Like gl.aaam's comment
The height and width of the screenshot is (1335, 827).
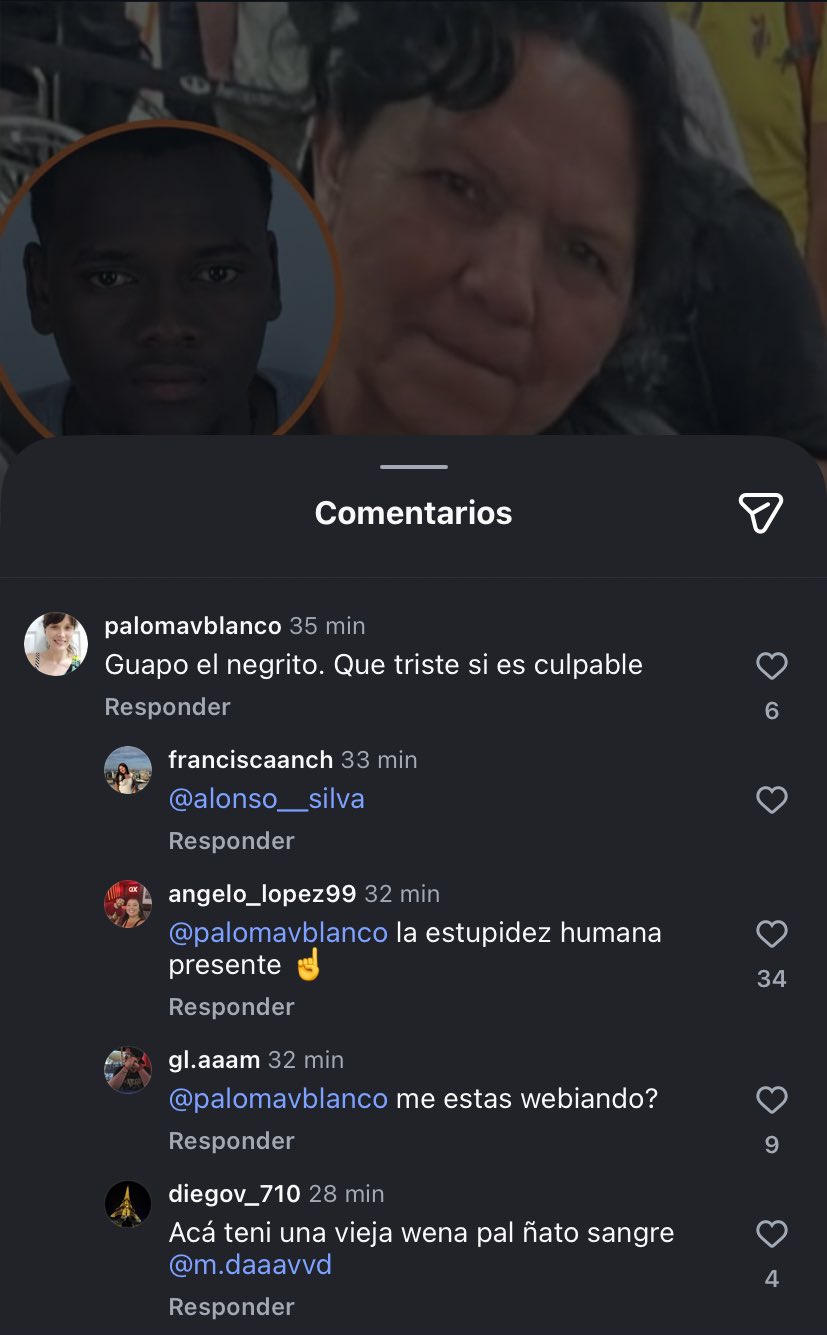pyautogui.click(x=771, y=1100)
